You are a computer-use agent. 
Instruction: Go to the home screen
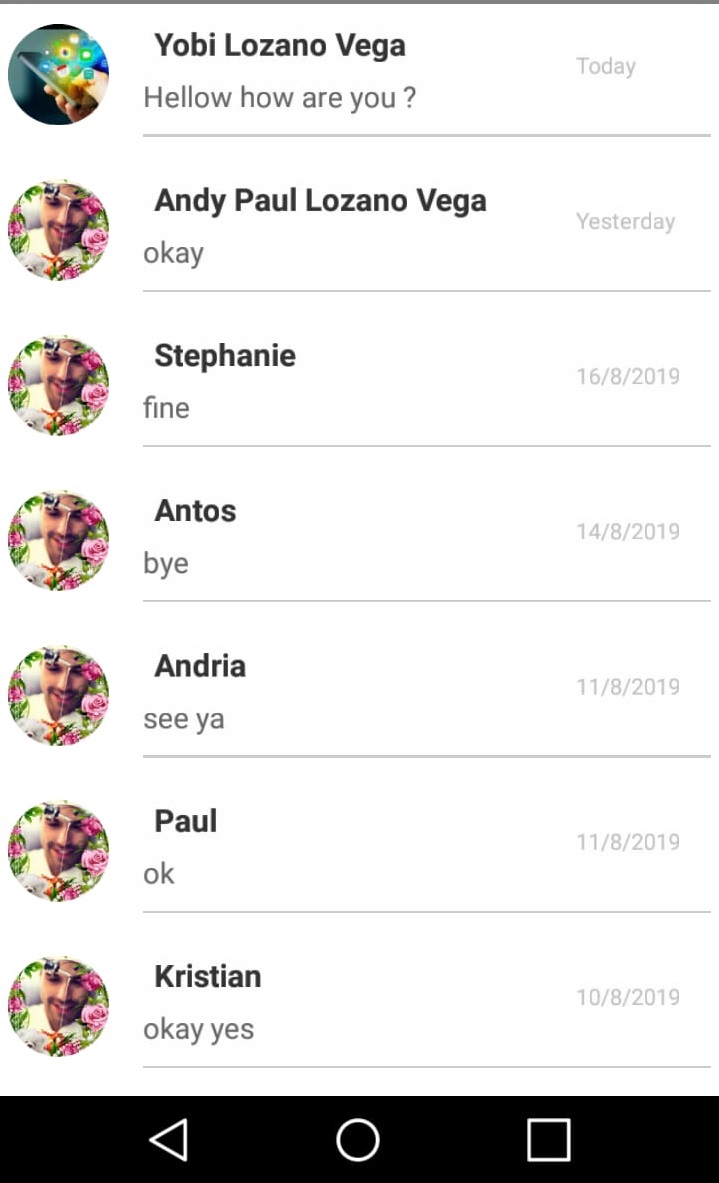point(358,1139)
